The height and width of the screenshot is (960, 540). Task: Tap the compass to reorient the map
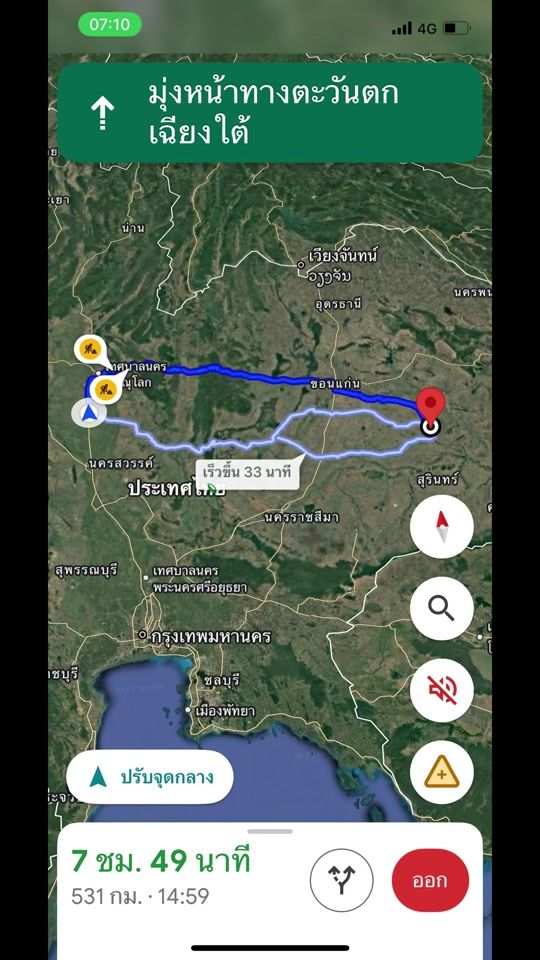(441, 527)
